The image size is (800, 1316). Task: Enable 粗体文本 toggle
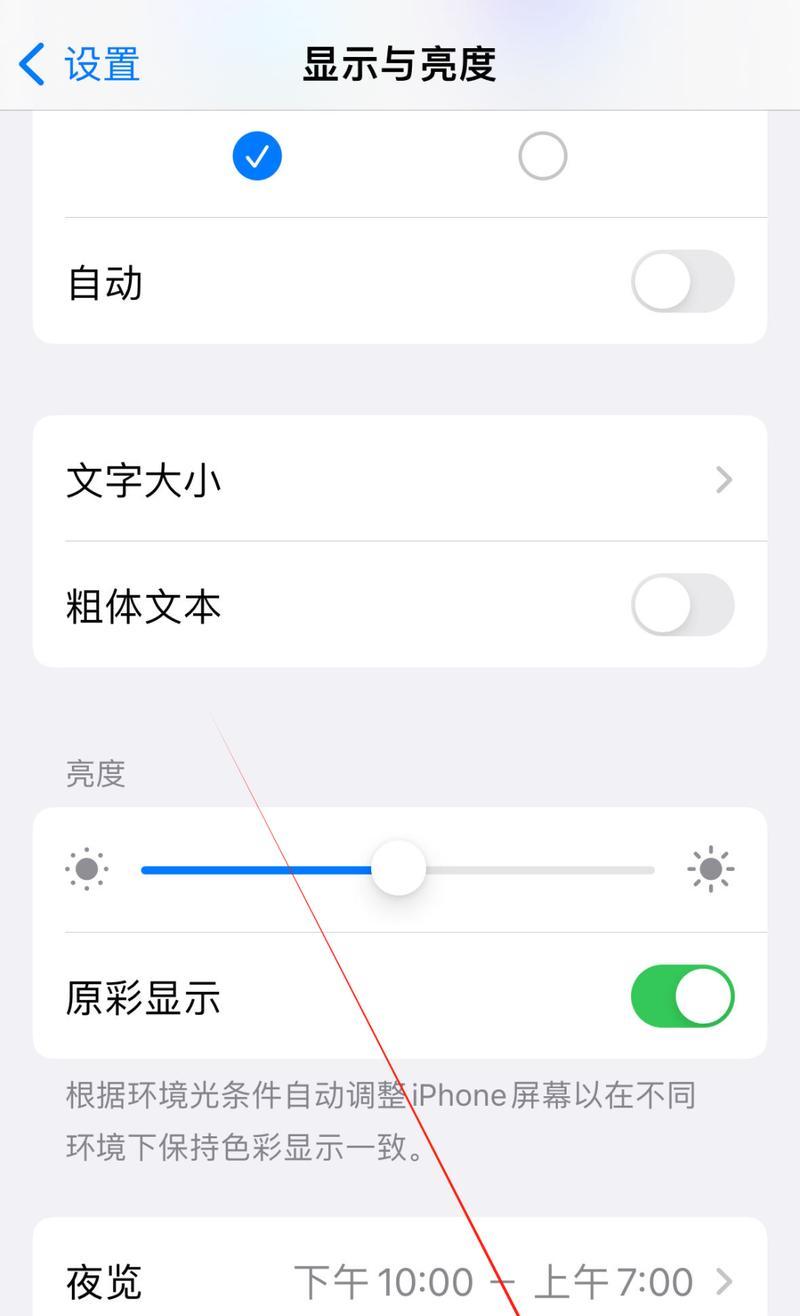pos(683,605)
